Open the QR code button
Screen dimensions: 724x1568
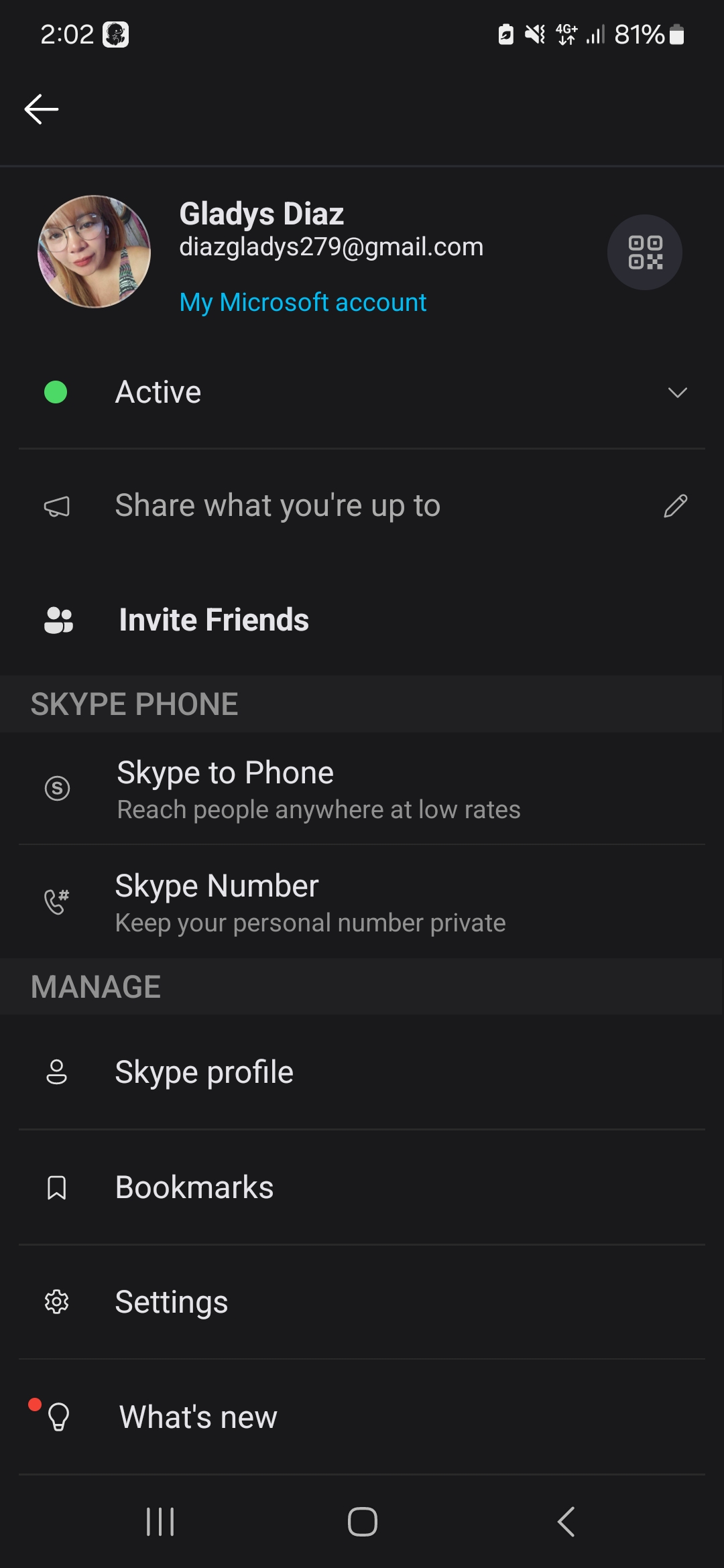pyautogui.click(x=645, y=253)
